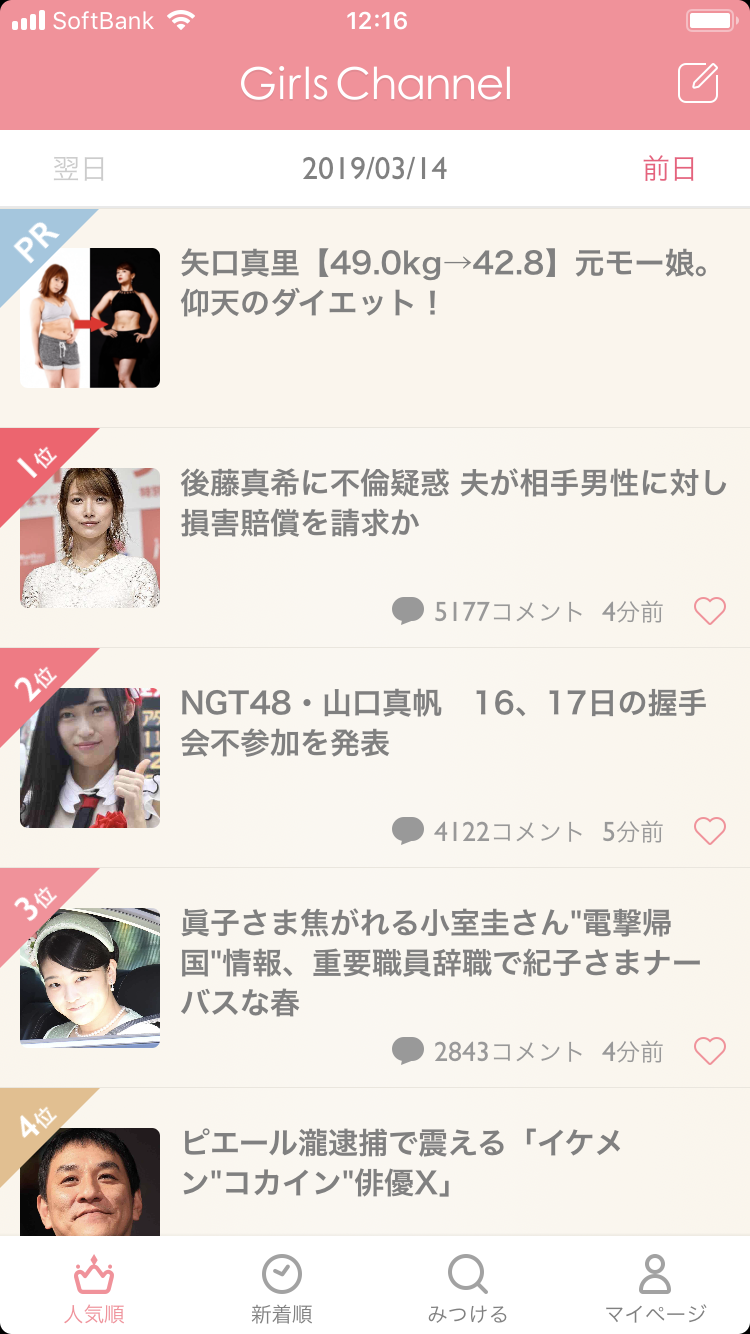Like the NGT48 山口真帆 topic
The image size is (750, 1334).
(710, 831)
